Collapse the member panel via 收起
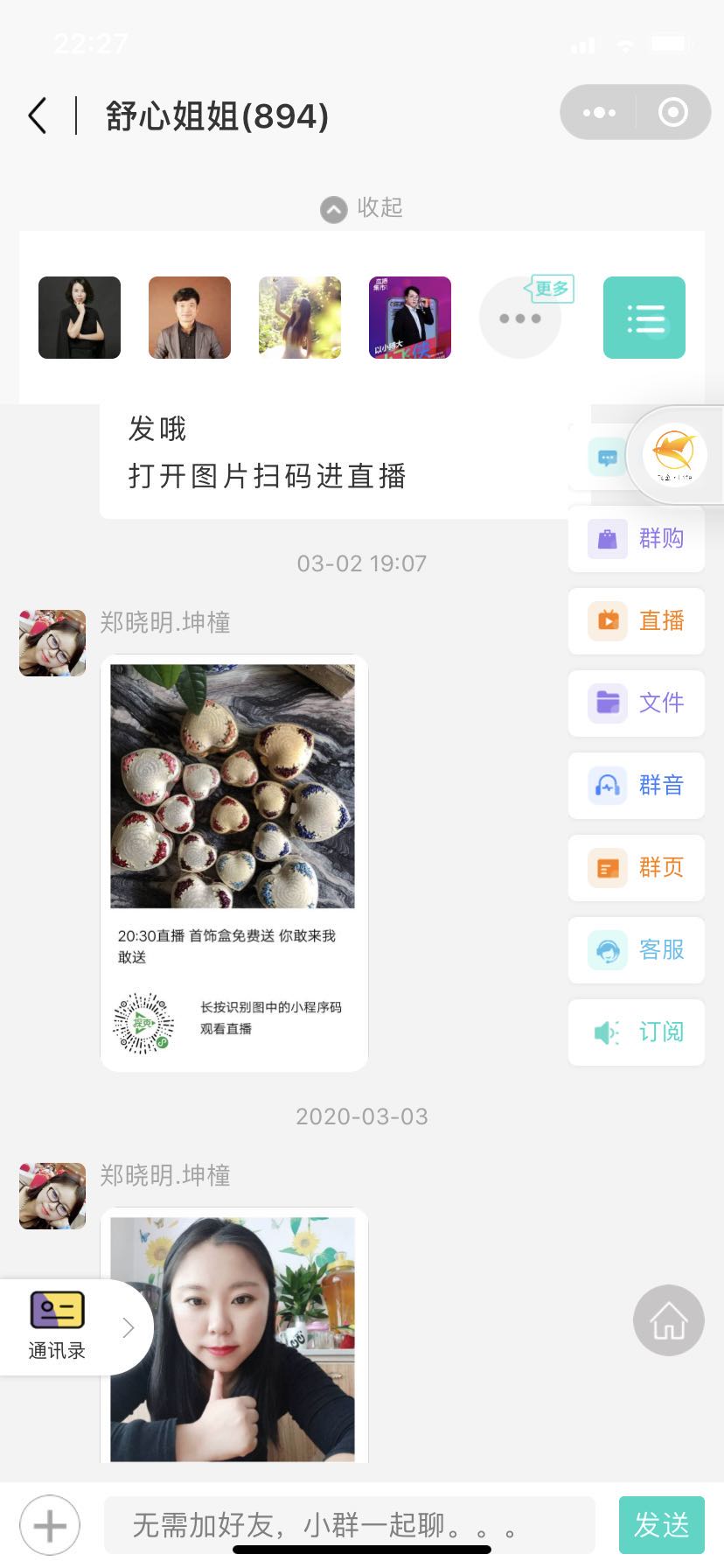 click(x=362, y=208)
